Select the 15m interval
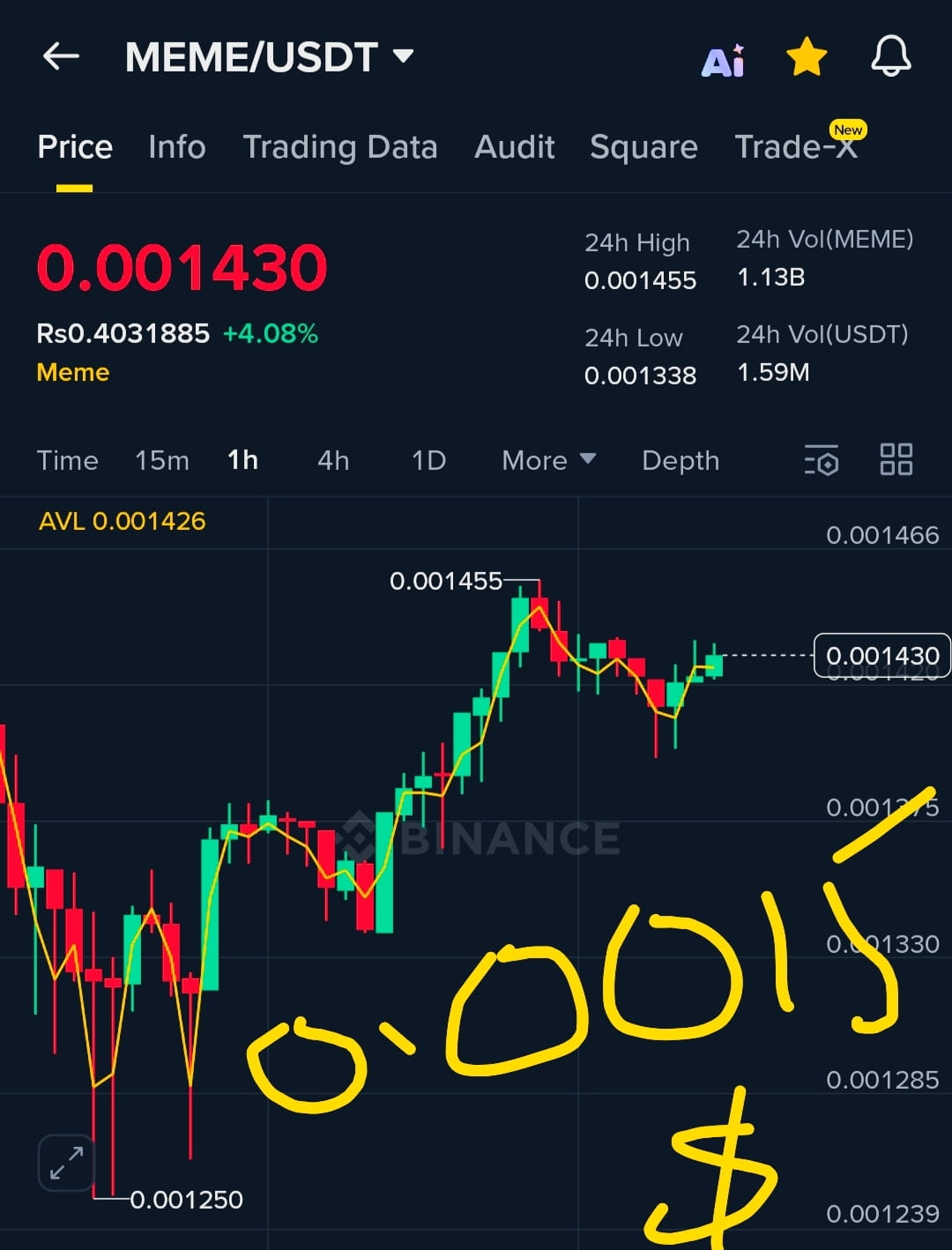 tap(161, 460)
